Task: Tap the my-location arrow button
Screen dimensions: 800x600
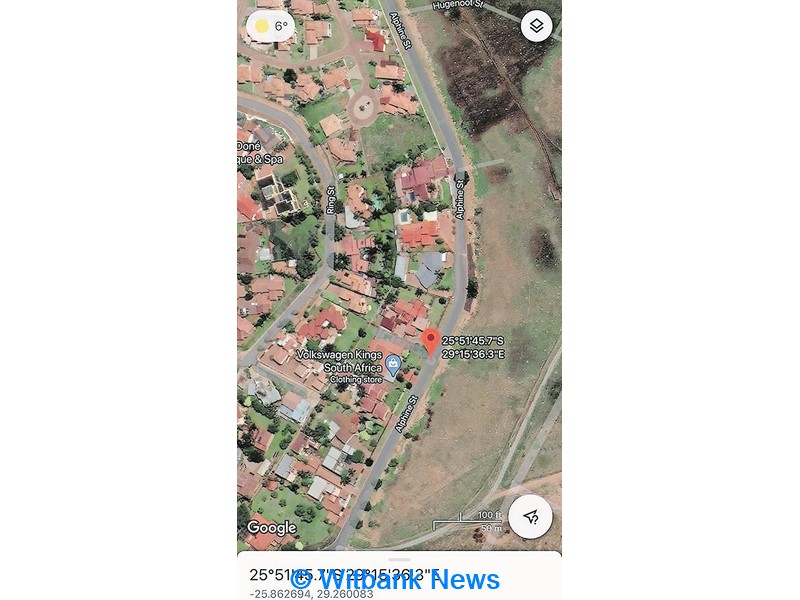Action: (x=530, y=516)
